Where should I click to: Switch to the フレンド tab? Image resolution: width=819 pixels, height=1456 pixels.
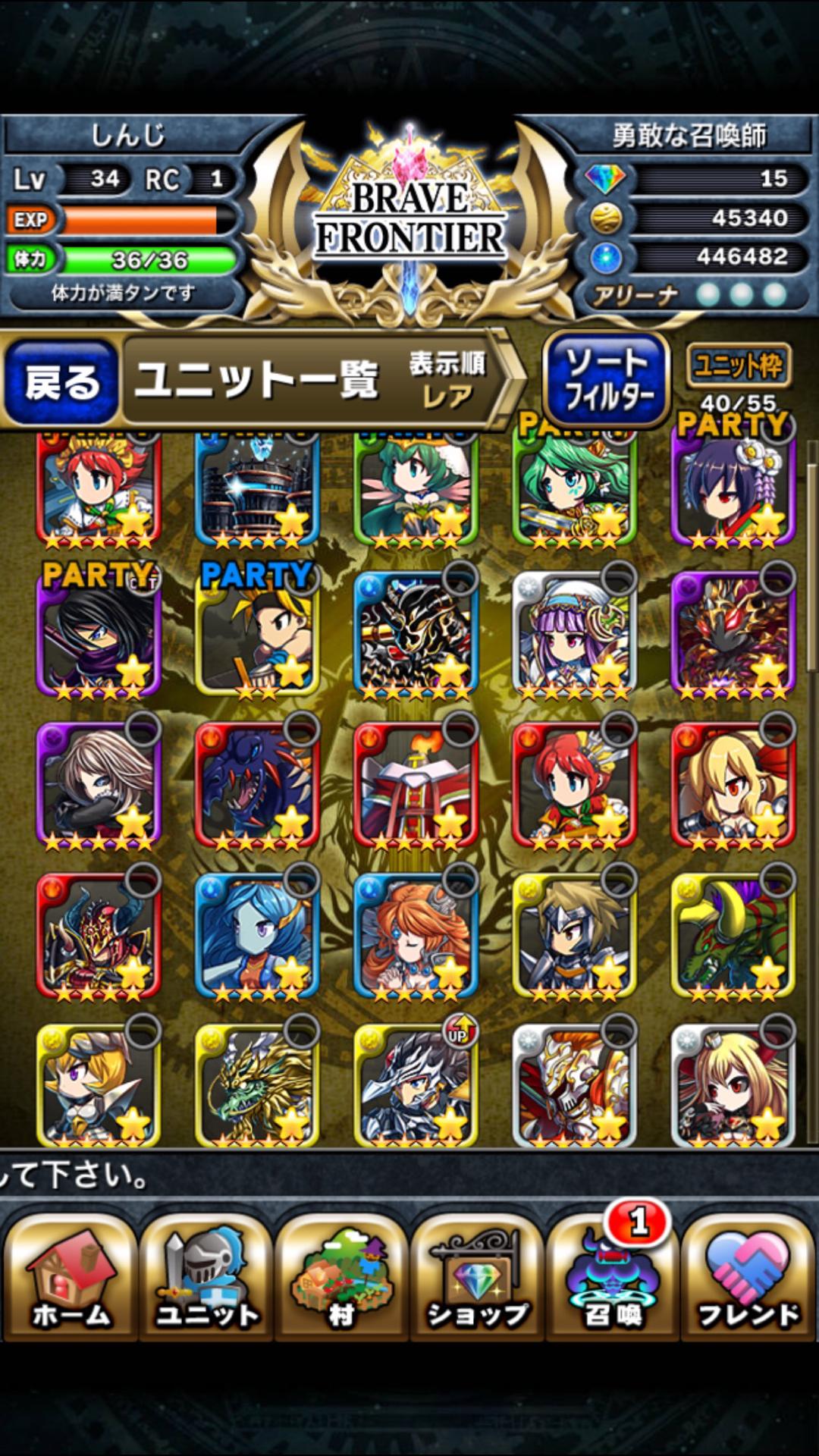748,1279
